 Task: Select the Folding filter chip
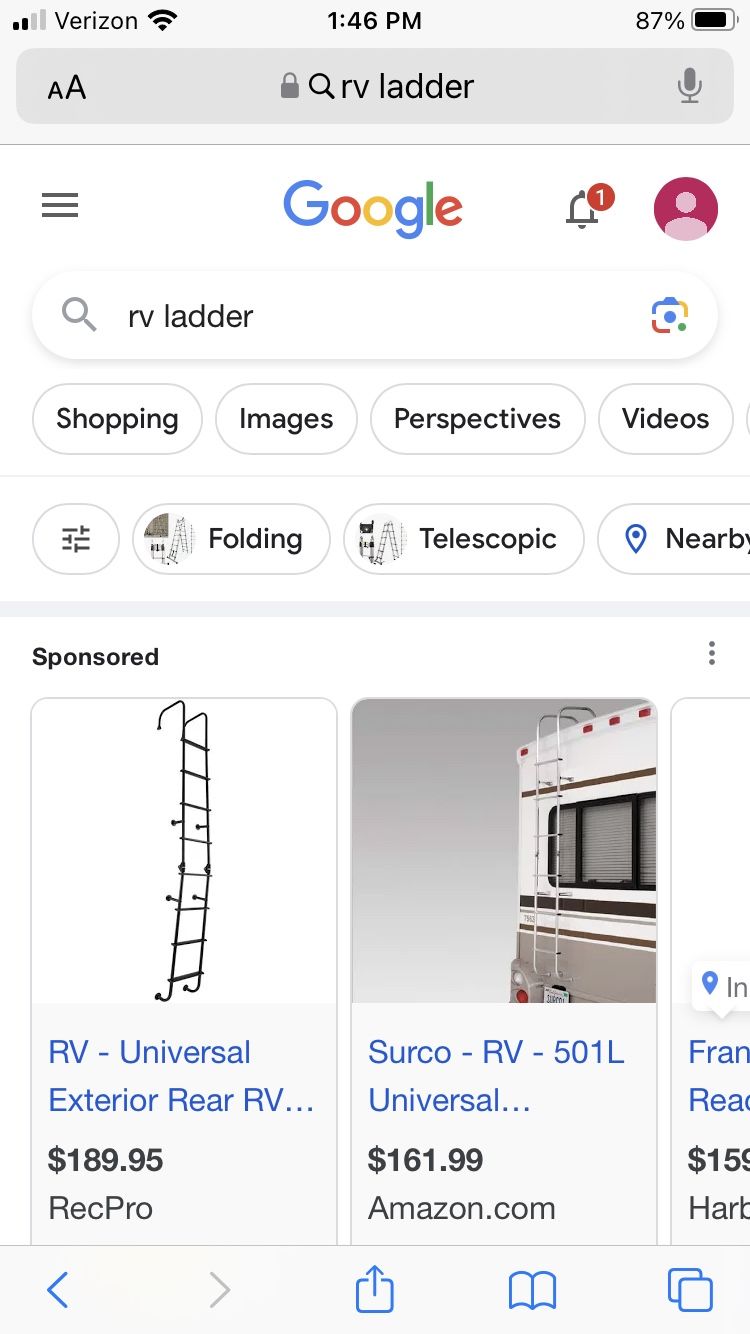pos(231,539)
